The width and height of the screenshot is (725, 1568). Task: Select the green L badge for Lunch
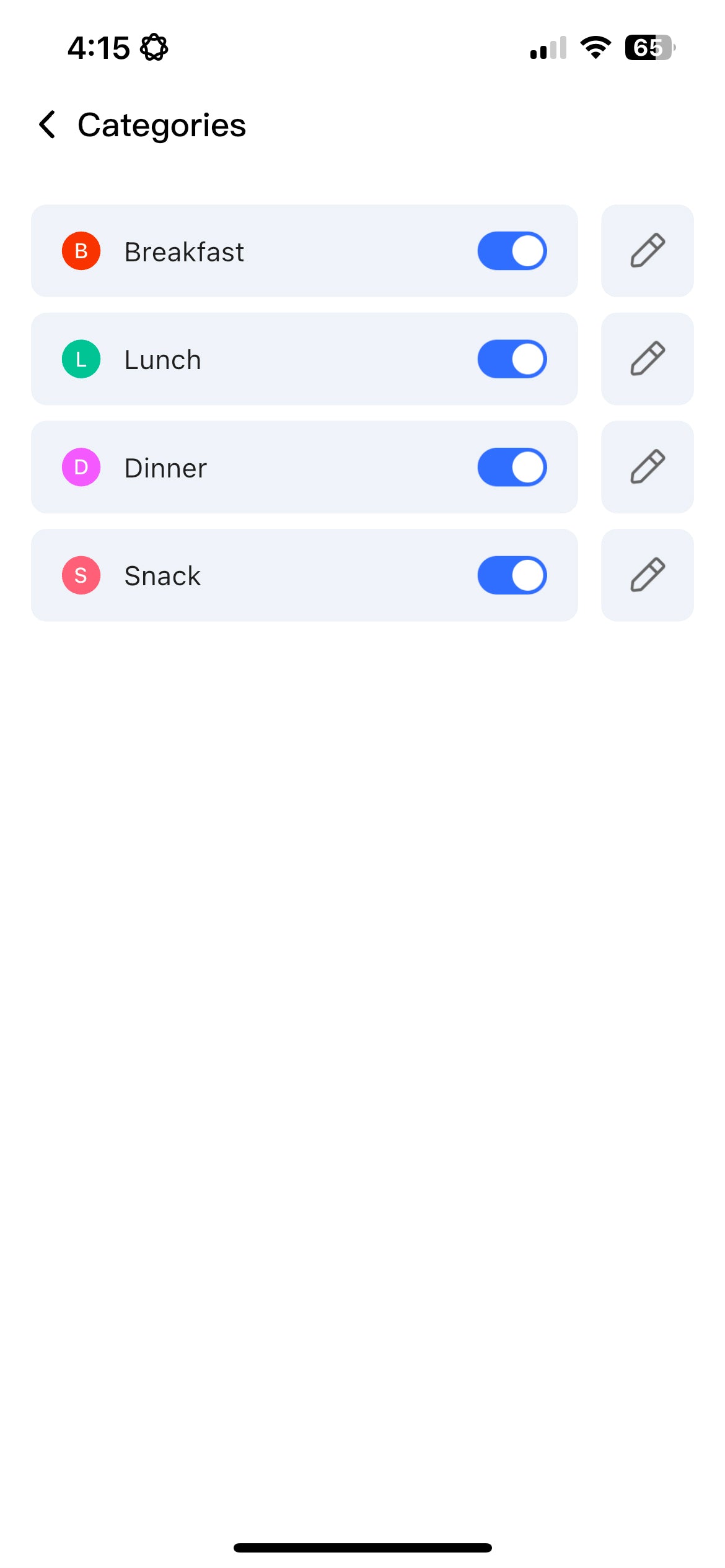coord(81,359)
